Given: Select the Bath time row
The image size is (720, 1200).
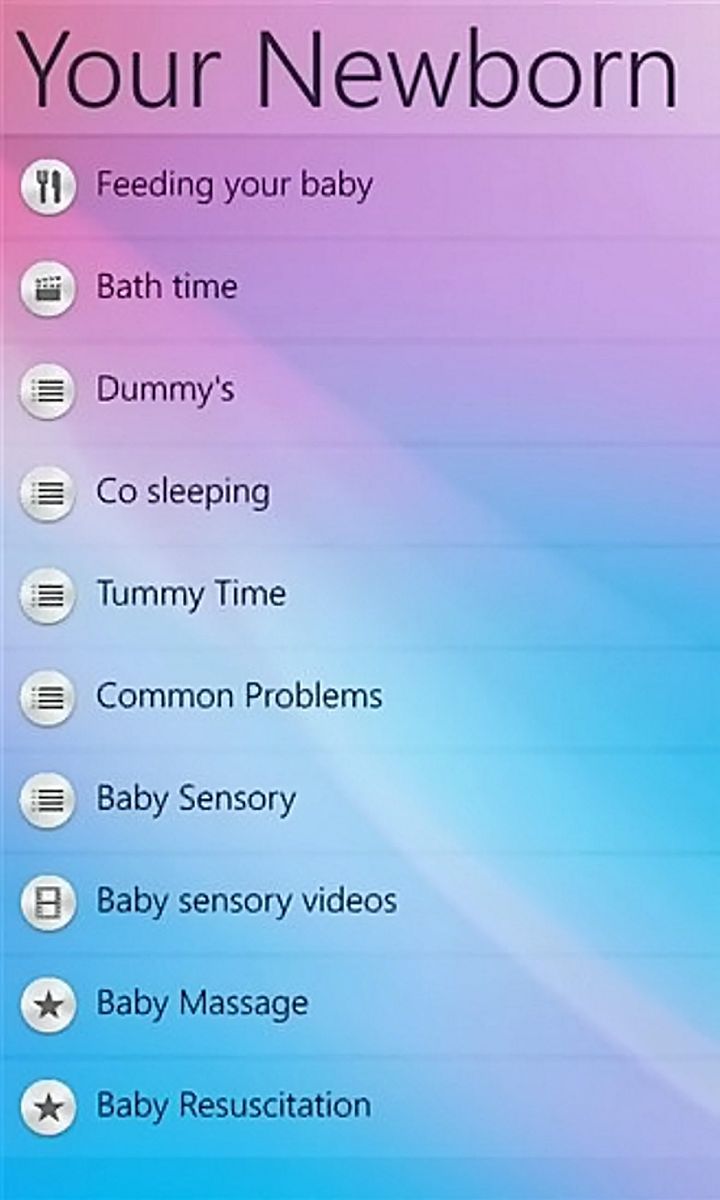Looking at the screenshot, I should 167,287.
